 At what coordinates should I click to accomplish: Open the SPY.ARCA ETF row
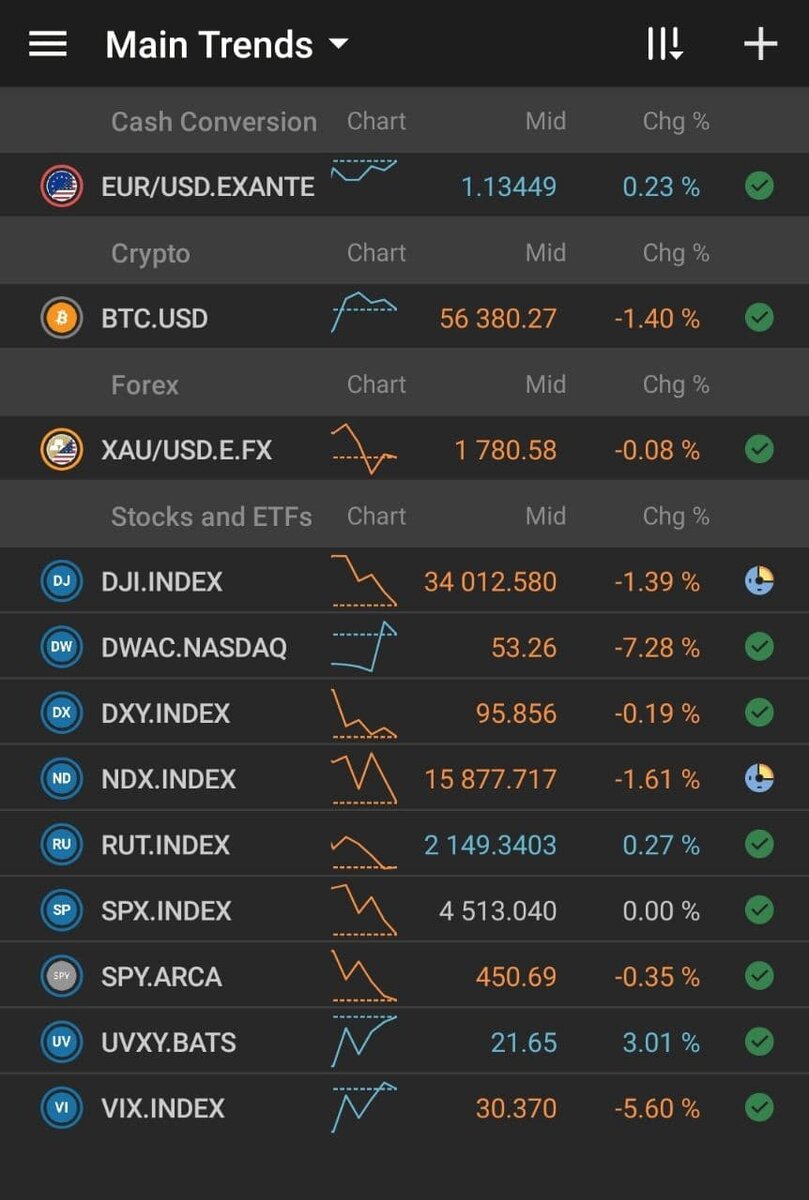click(x=162, y=977)
